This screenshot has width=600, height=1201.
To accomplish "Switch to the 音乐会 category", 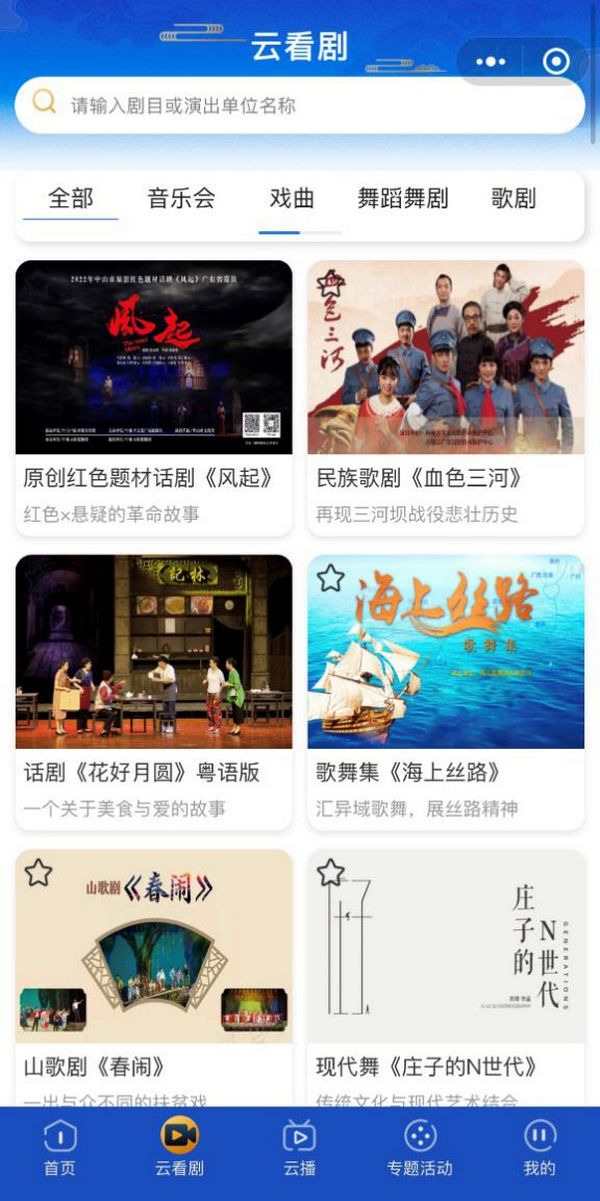I will tap(181, 198).
